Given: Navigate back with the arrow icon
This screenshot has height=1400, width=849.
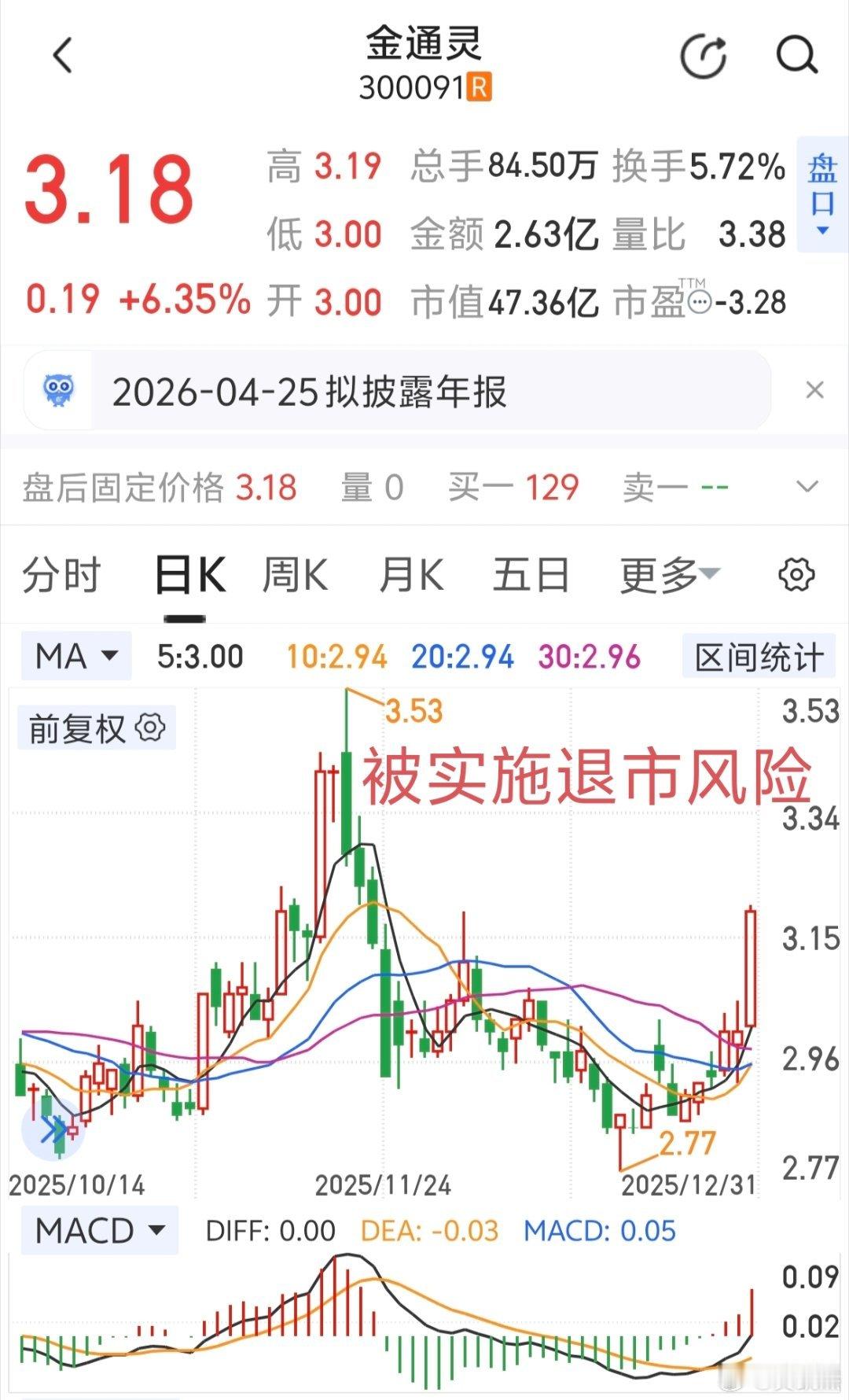Looking at the screenshot, I should click(x=63, y=55).
